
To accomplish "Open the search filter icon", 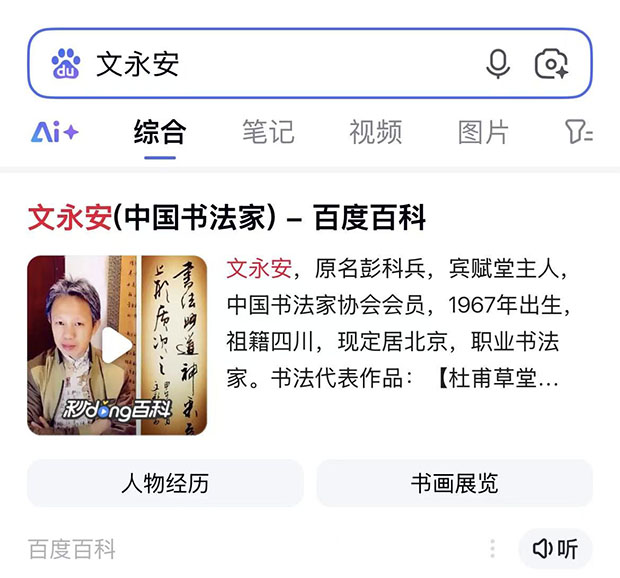I will coord(579,132).
